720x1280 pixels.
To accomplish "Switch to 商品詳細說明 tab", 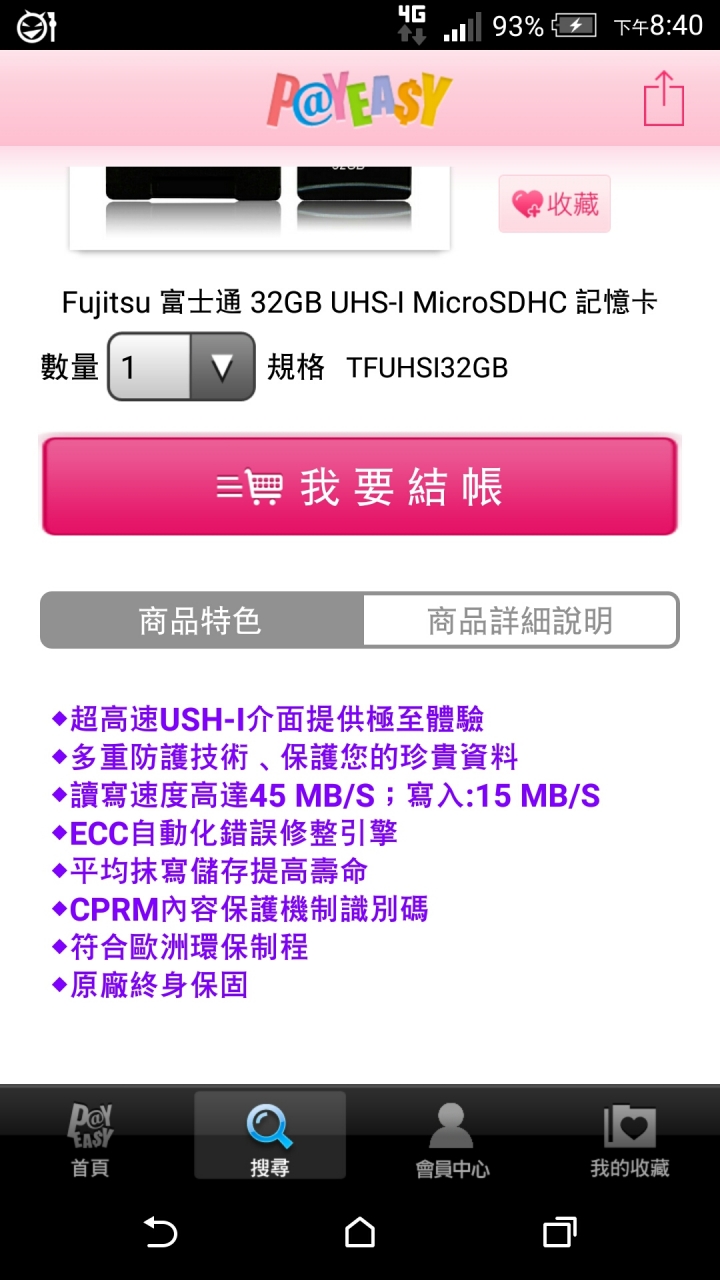I will [520, 621].
